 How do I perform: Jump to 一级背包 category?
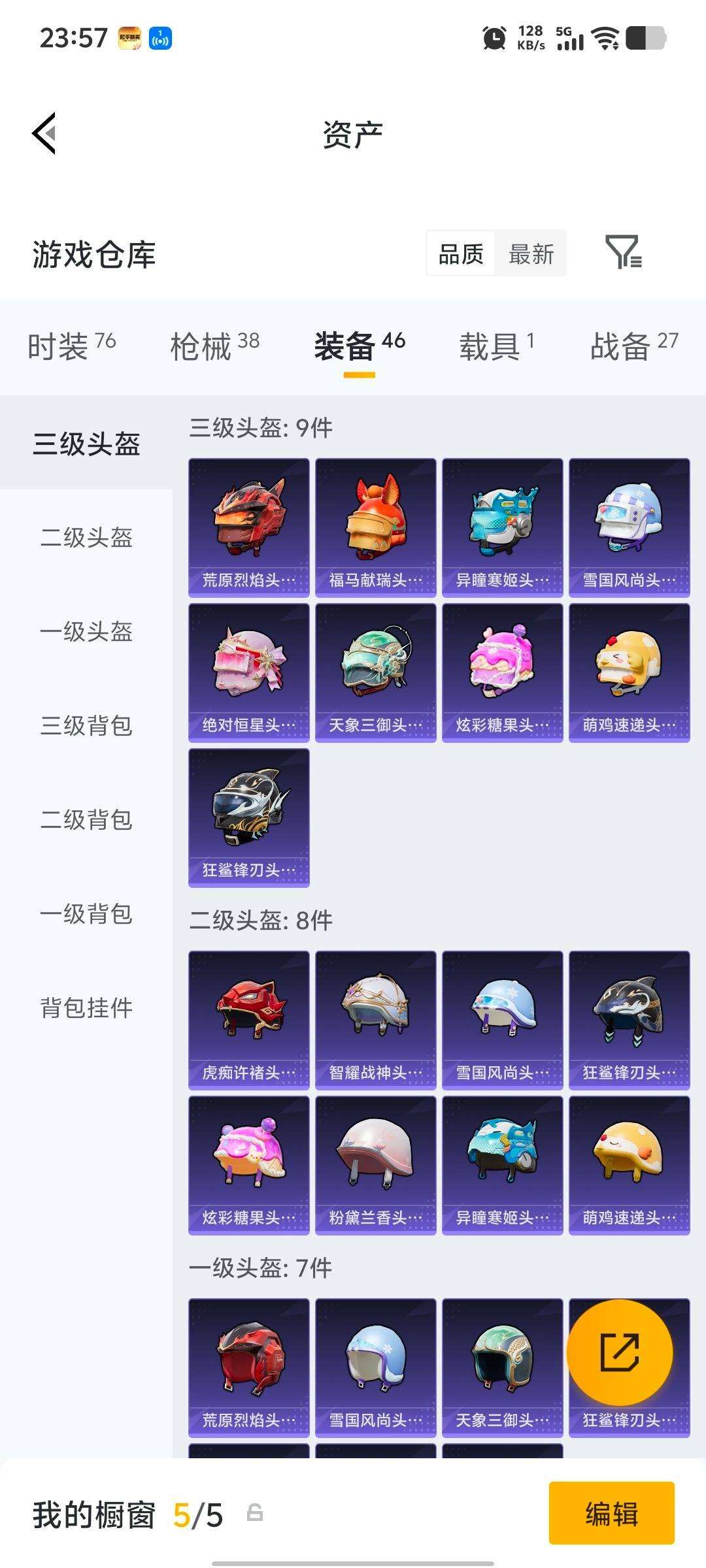(x=86, y=914)
